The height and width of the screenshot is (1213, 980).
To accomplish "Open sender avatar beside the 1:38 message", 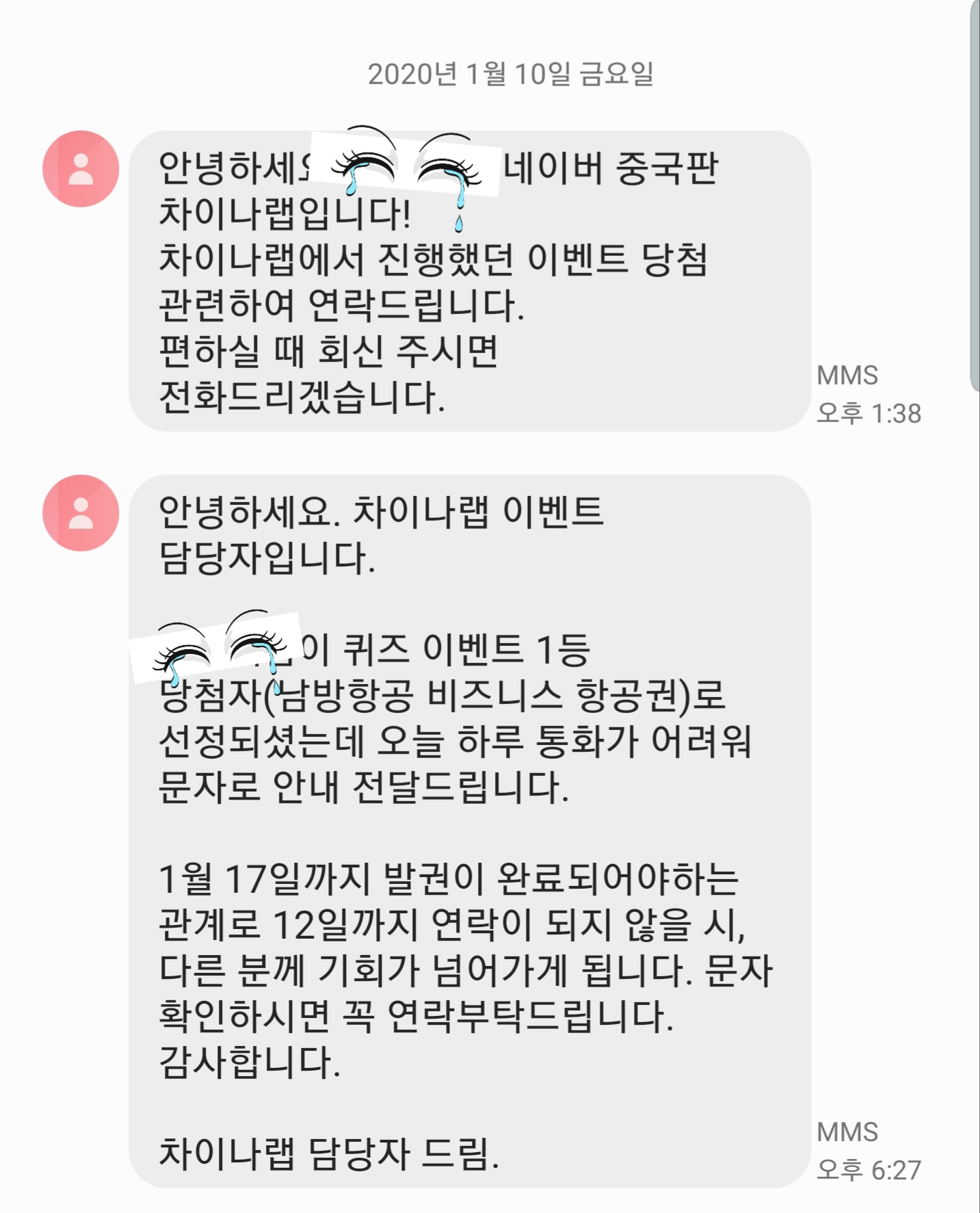I will 81,169.
